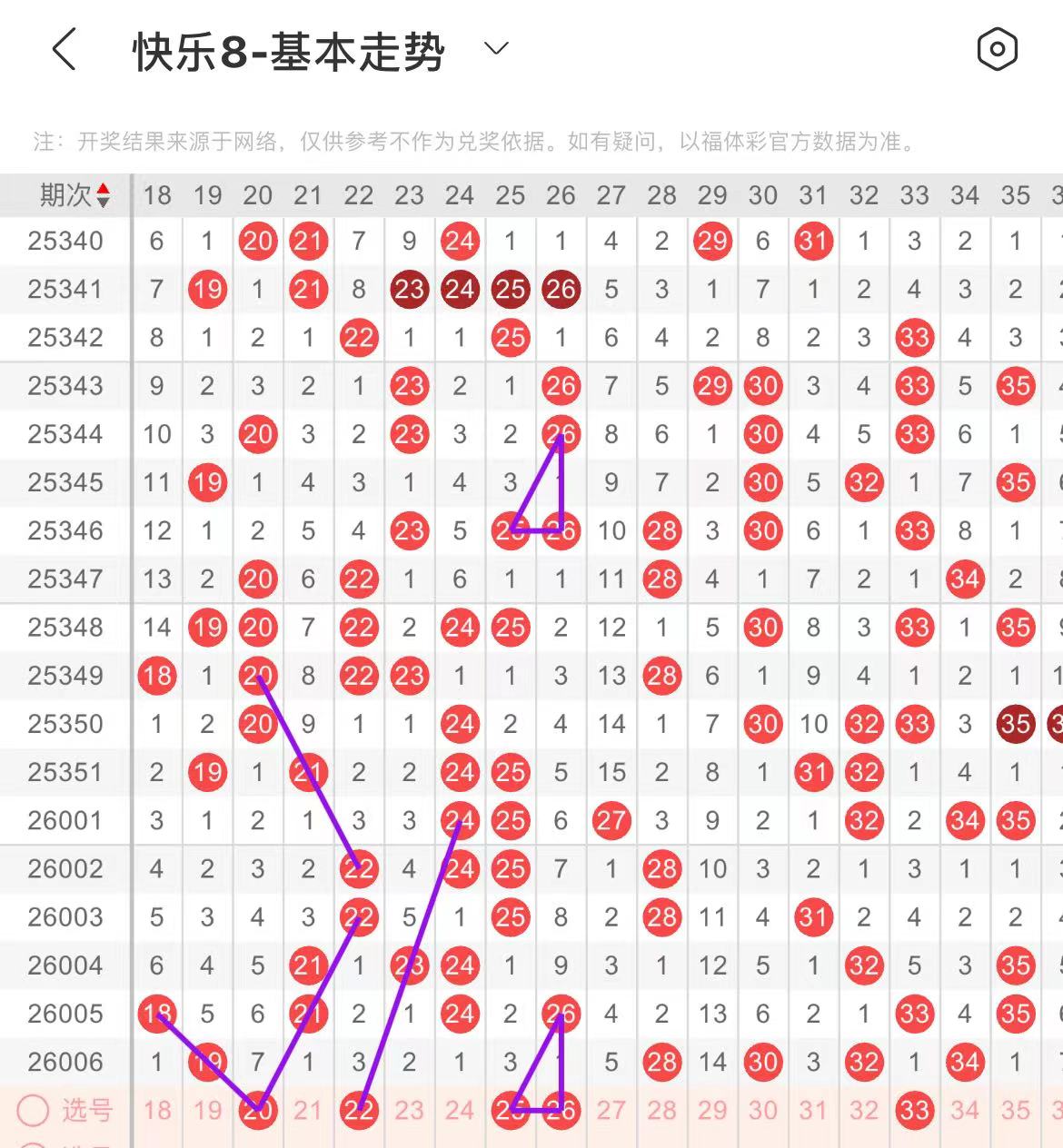This screenshot has width=1063, height=1148.
Task: Select number 30 in the 选号 row
Action: tap(763, 1110)
